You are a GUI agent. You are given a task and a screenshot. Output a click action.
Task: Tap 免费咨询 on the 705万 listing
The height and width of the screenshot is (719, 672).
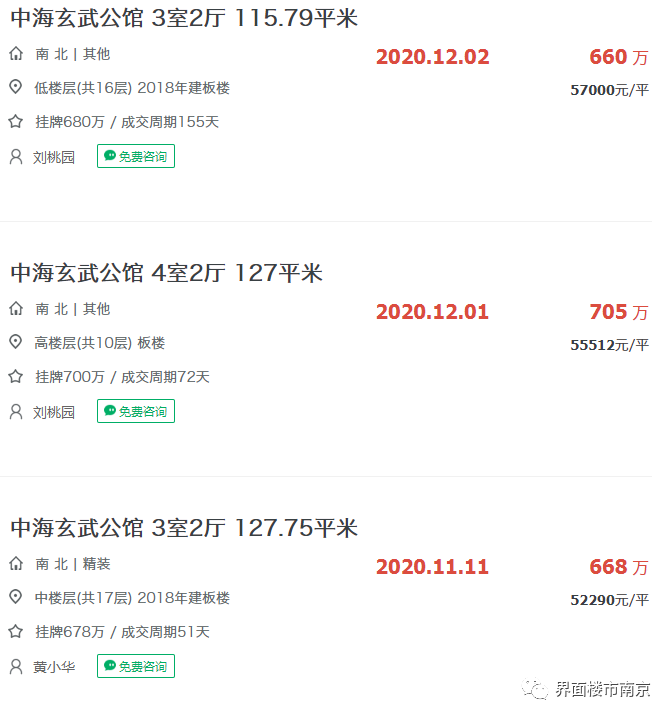pyautogui.click(x=136, y=411)
